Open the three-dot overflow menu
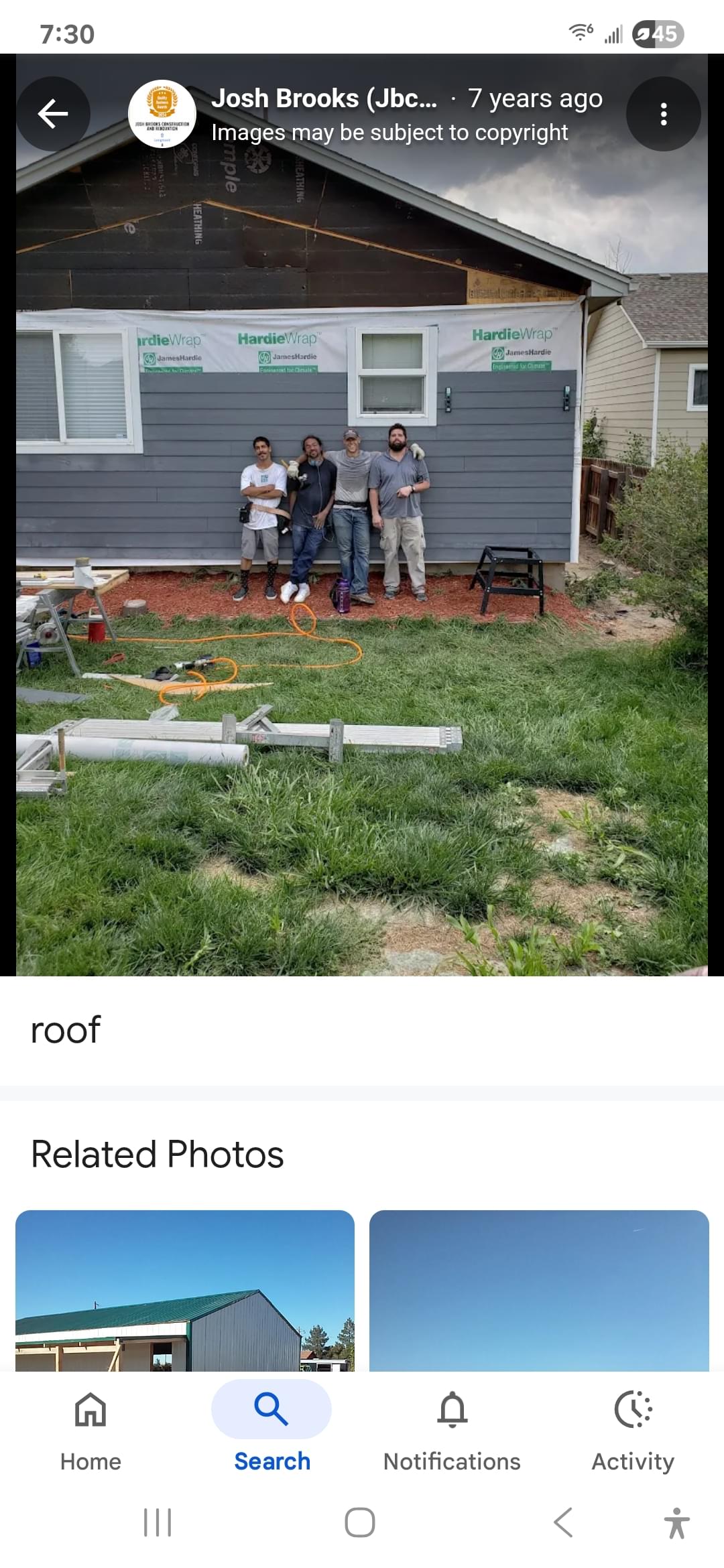724x1568 pixels. 663,114
